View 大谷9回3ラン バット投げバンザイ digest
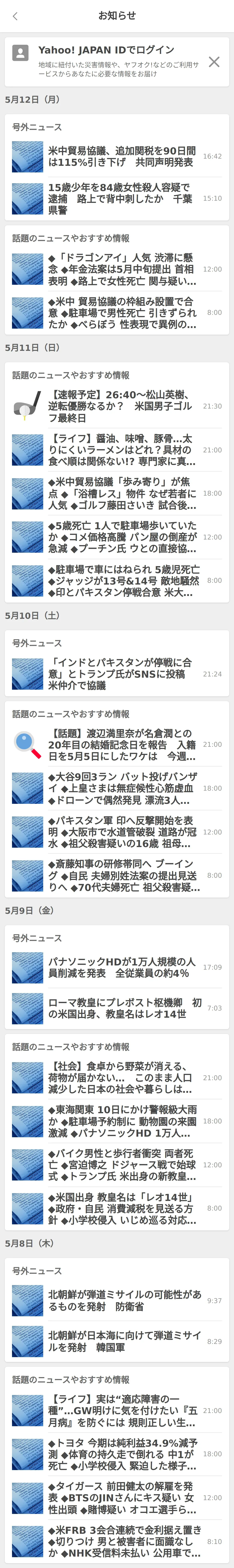The height and width of the screenshot is (1568, 234). click(122, 788)
